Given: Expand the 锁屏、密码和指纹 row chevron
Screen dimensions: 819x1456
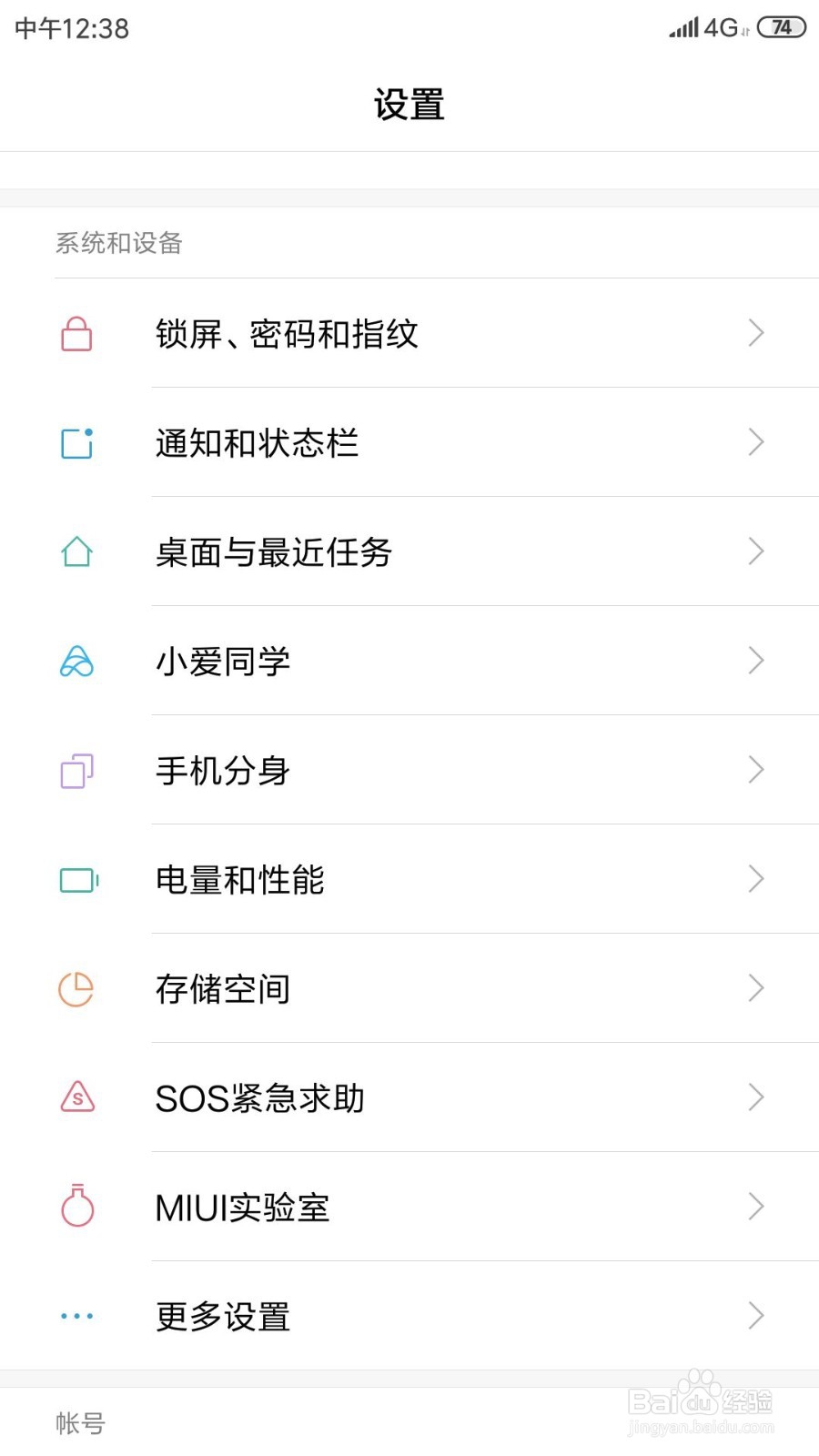Looking at the screenshot, I should (755, 334).
